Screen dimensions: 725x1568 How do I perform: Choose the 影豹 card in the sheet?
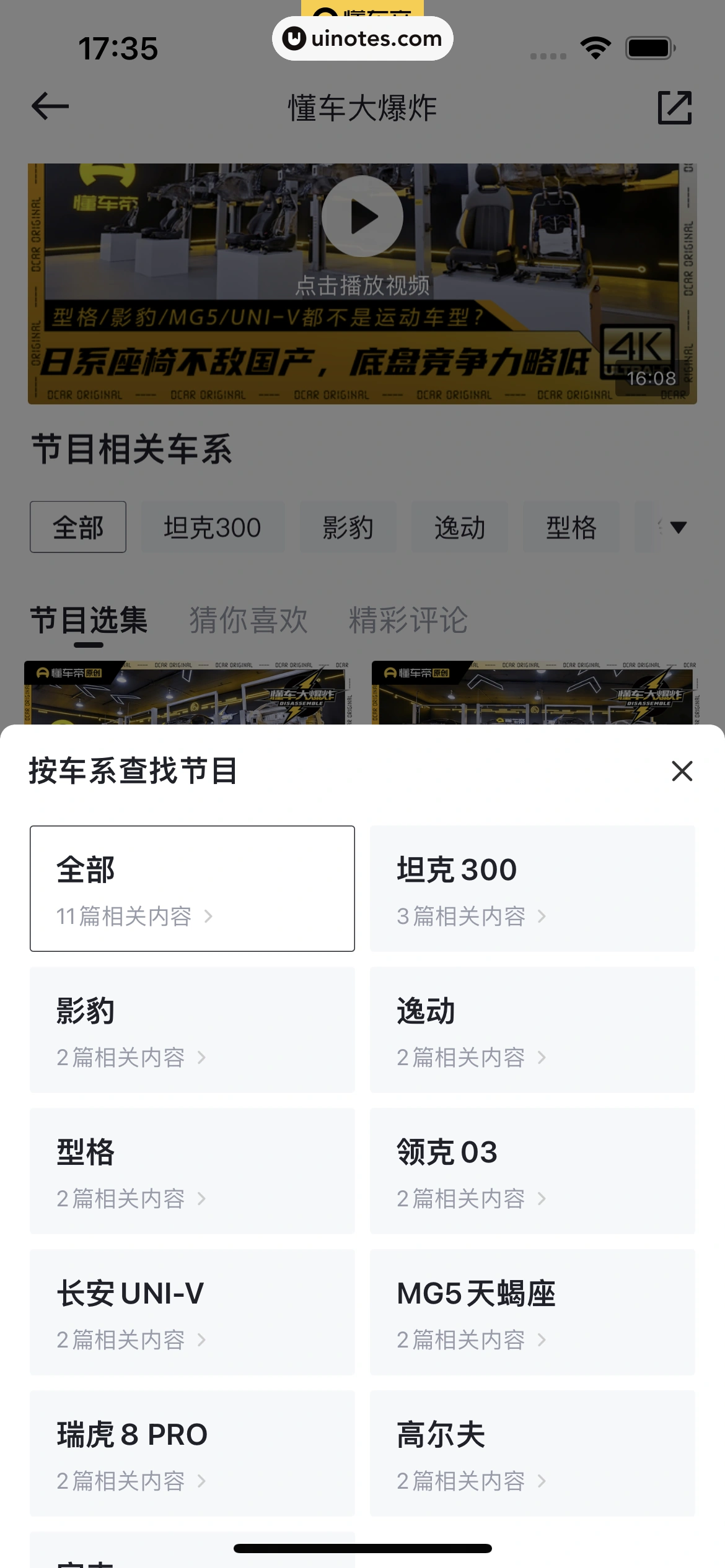point(192,1029)
